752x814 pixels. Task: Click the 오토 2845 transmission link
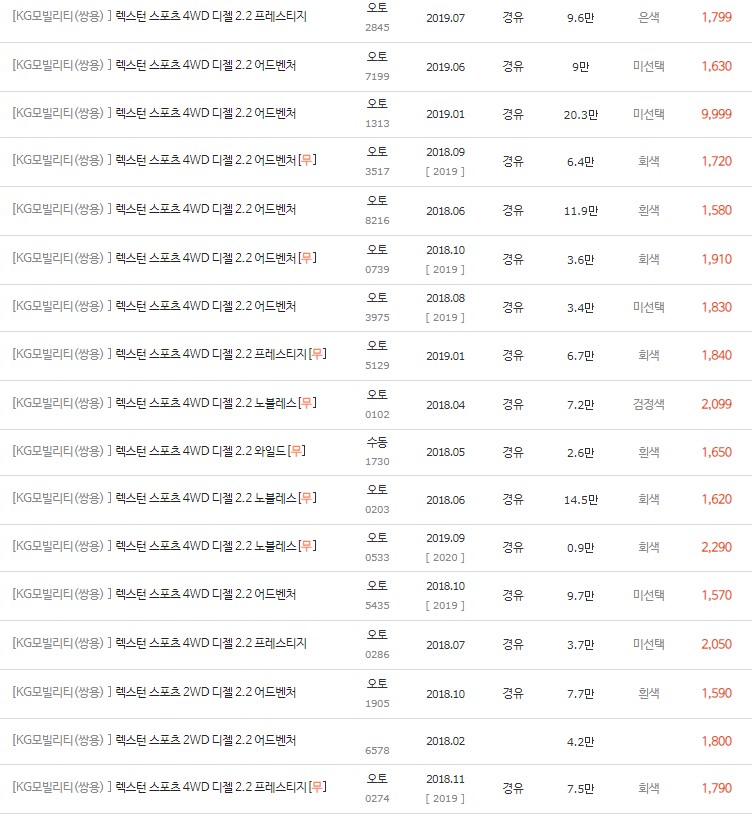tap(375, 8)
